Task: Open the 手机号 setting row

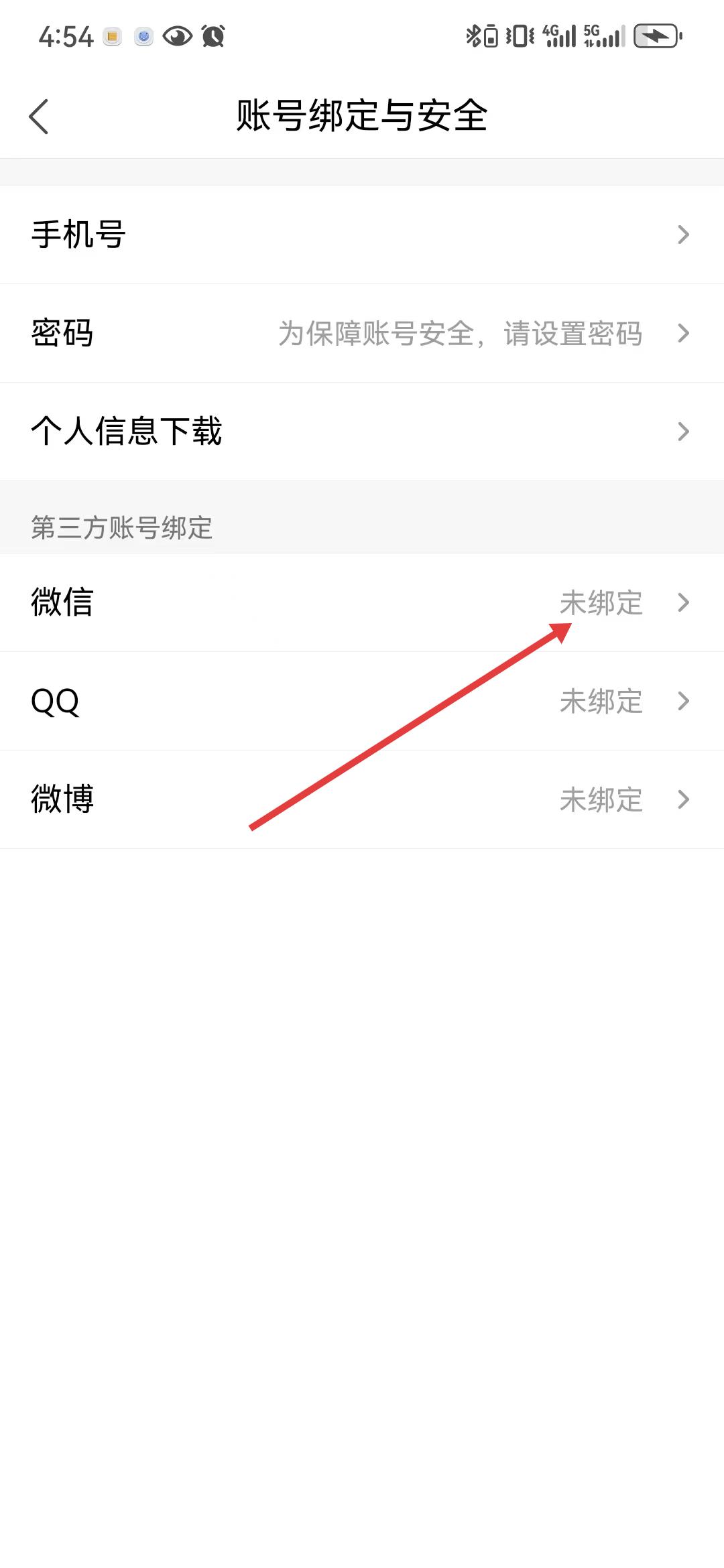Action: 362,235
